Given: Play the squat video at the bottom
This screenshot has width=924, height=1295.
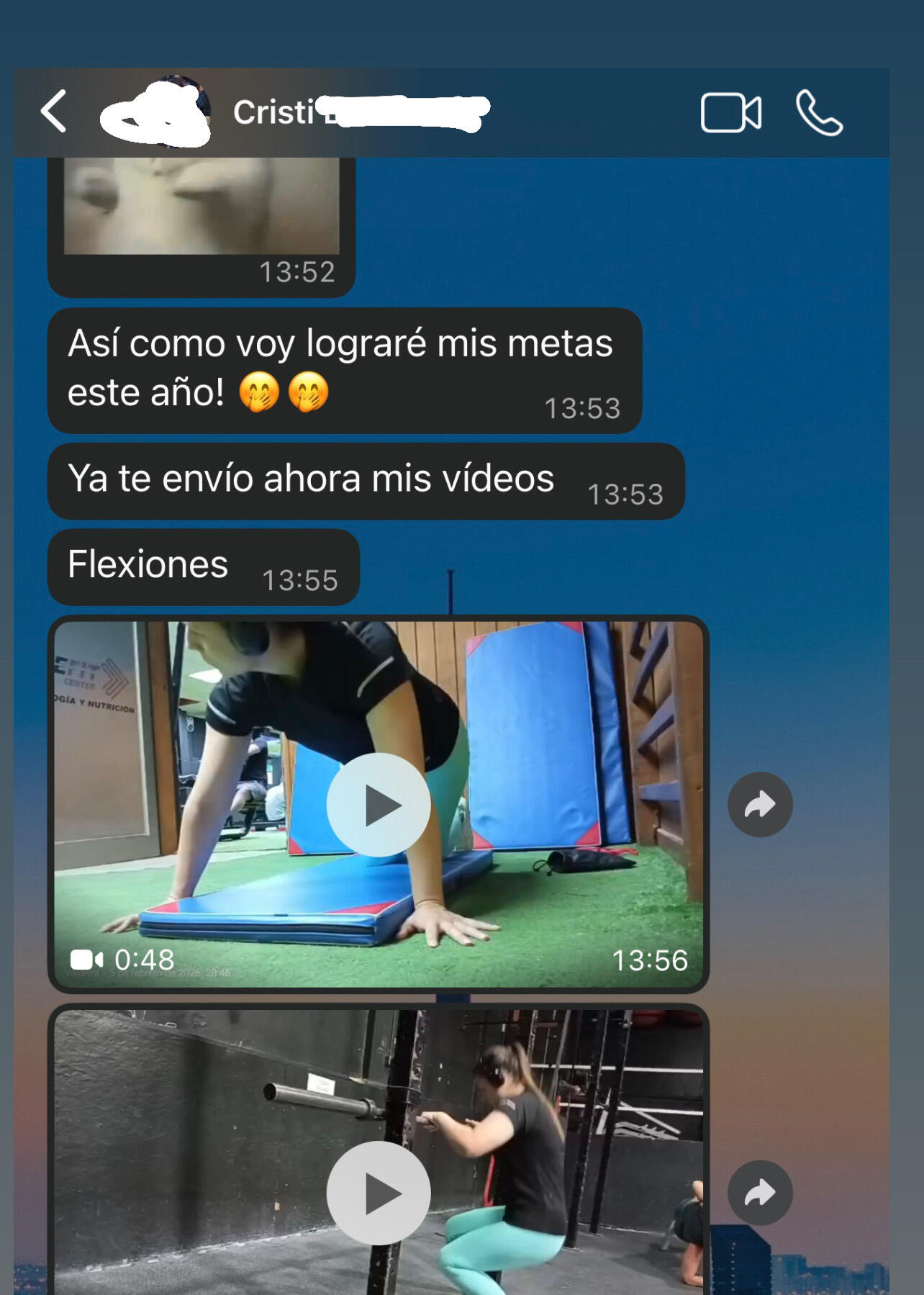Looking at the screenshot, I should (x=379, y=1193).
